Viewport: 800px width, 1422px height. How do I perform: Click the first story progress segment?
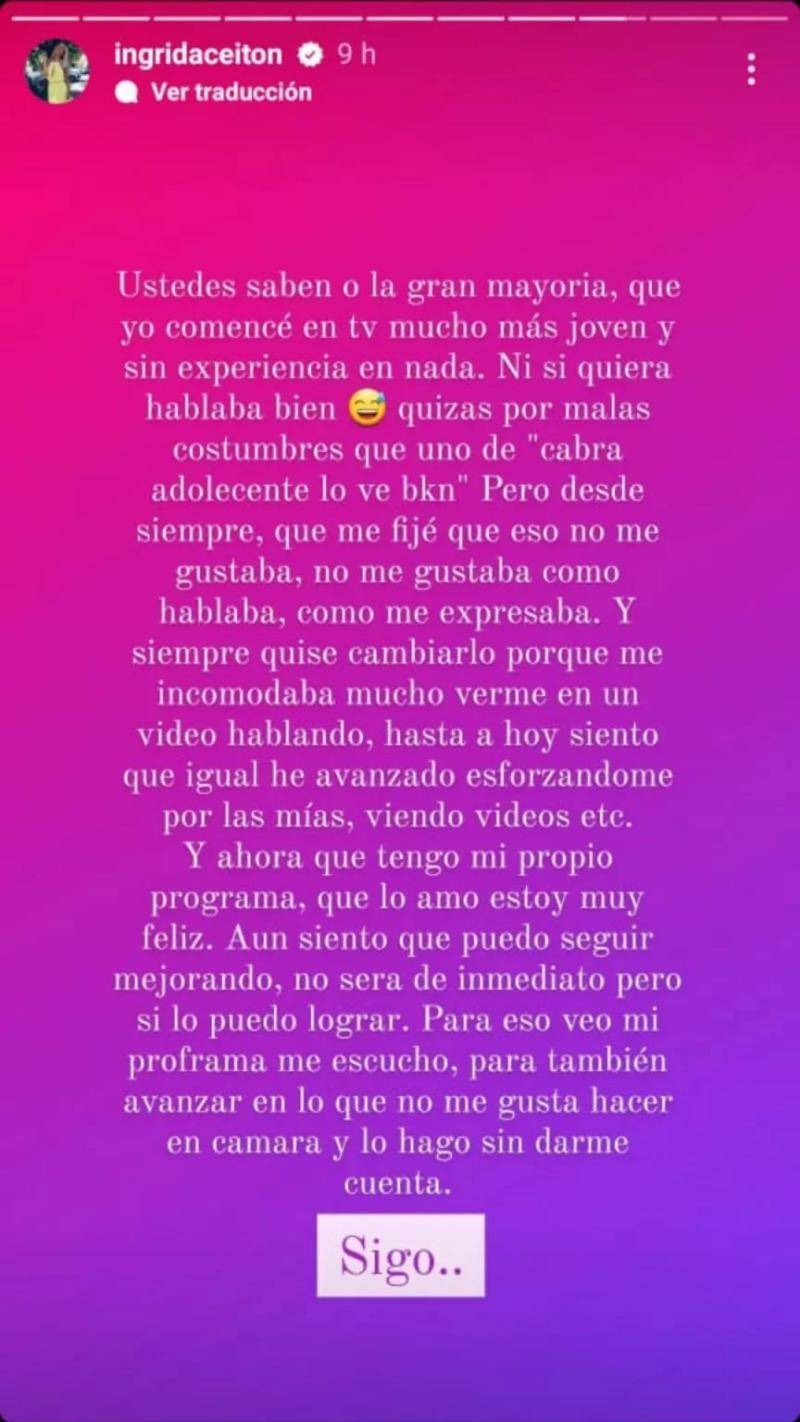point(45,14)
